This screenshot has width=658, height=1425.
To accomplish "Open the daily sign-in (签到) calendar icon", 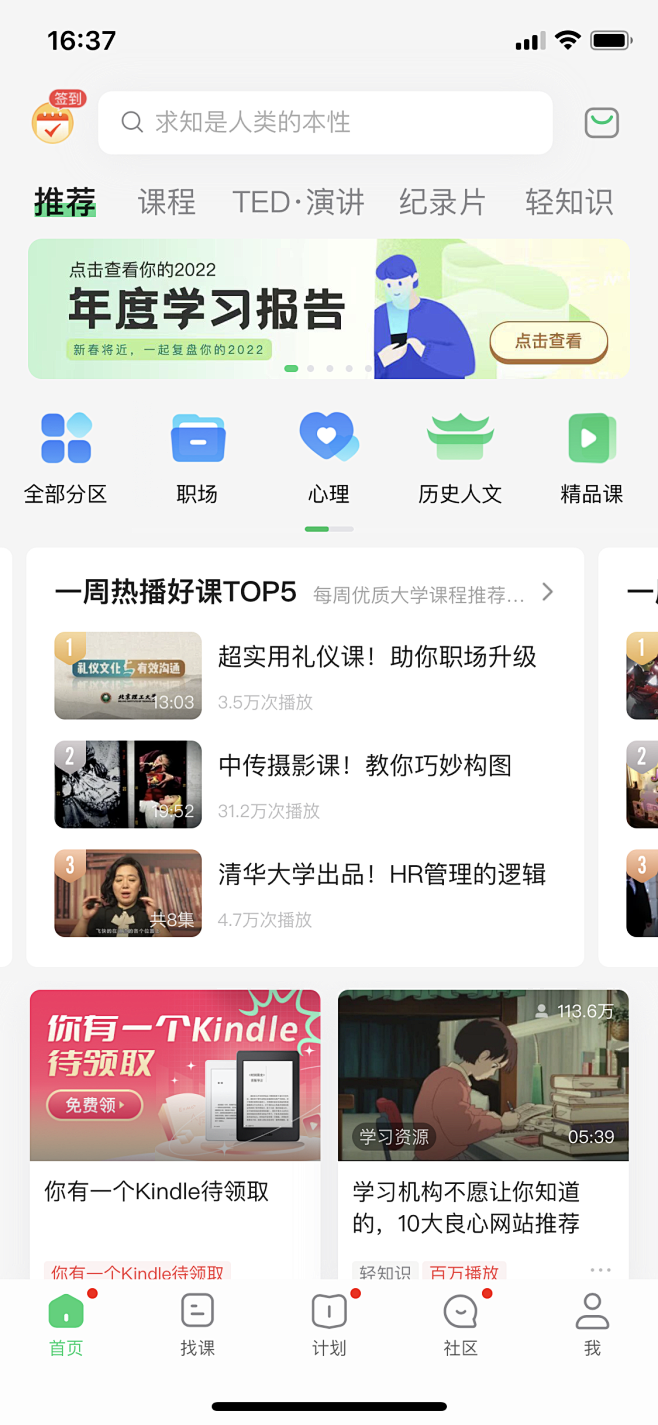I will (x=53, y=122).
